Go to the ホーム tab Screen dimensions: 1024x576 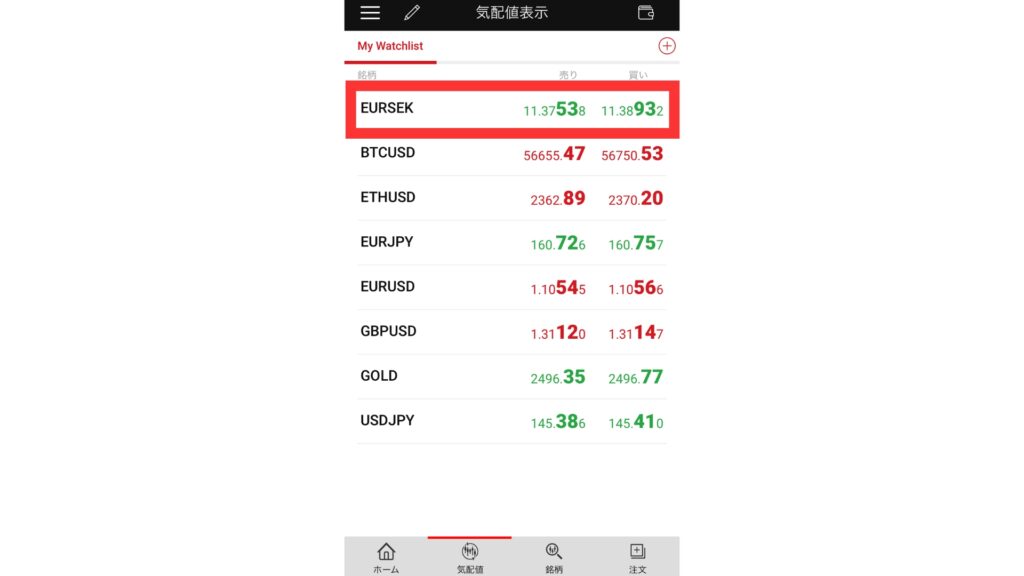(386, 557)
